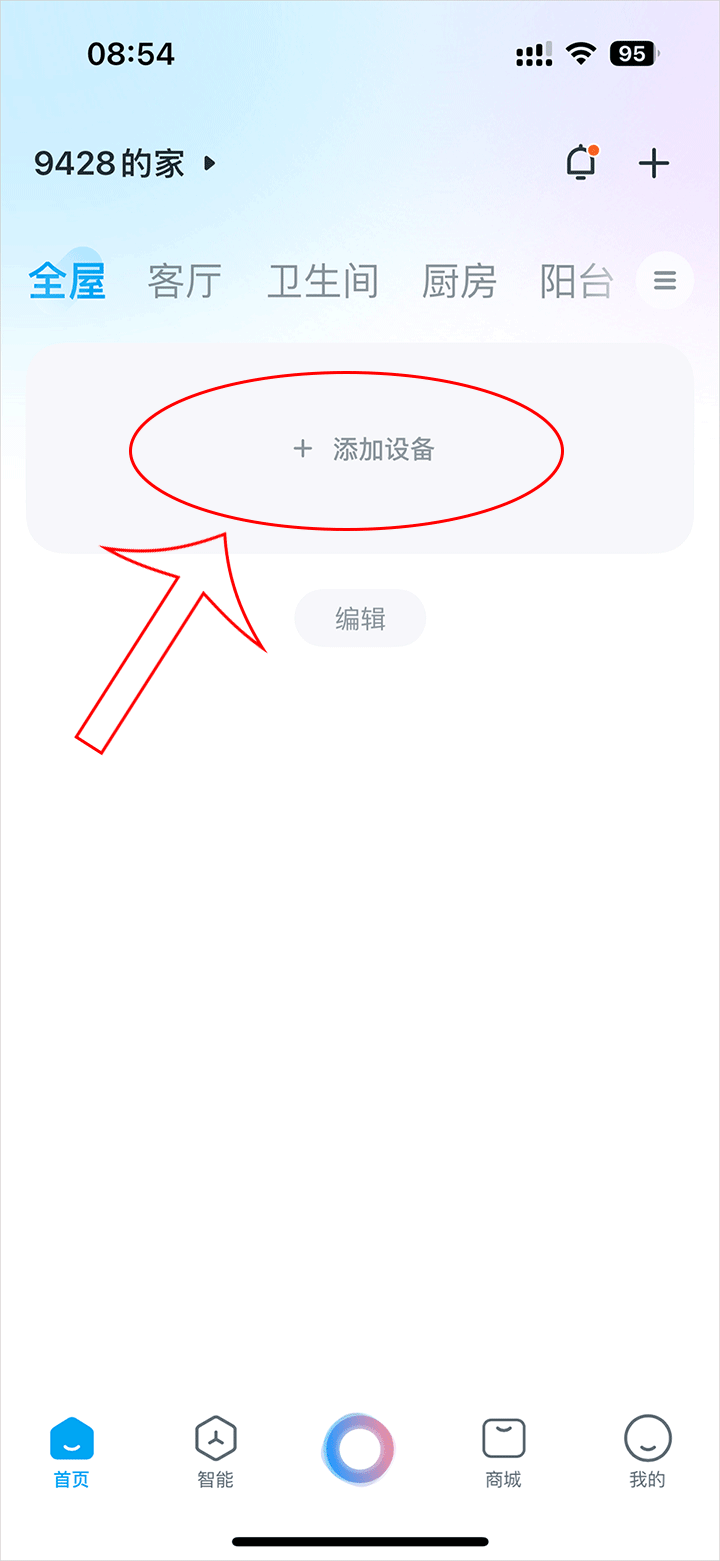The height and width of the screenshot is (1561, 720).
Task: Tap the 编辑 button
Action: coord(360,619)
